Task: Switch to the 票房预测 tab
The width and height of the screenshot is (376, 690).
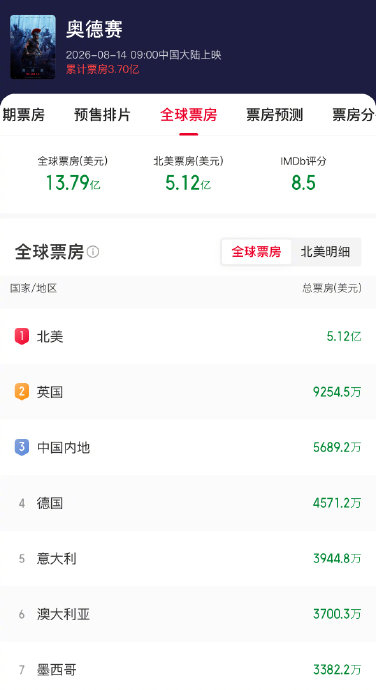Action: pyautogui.click(x=274, y=115)
